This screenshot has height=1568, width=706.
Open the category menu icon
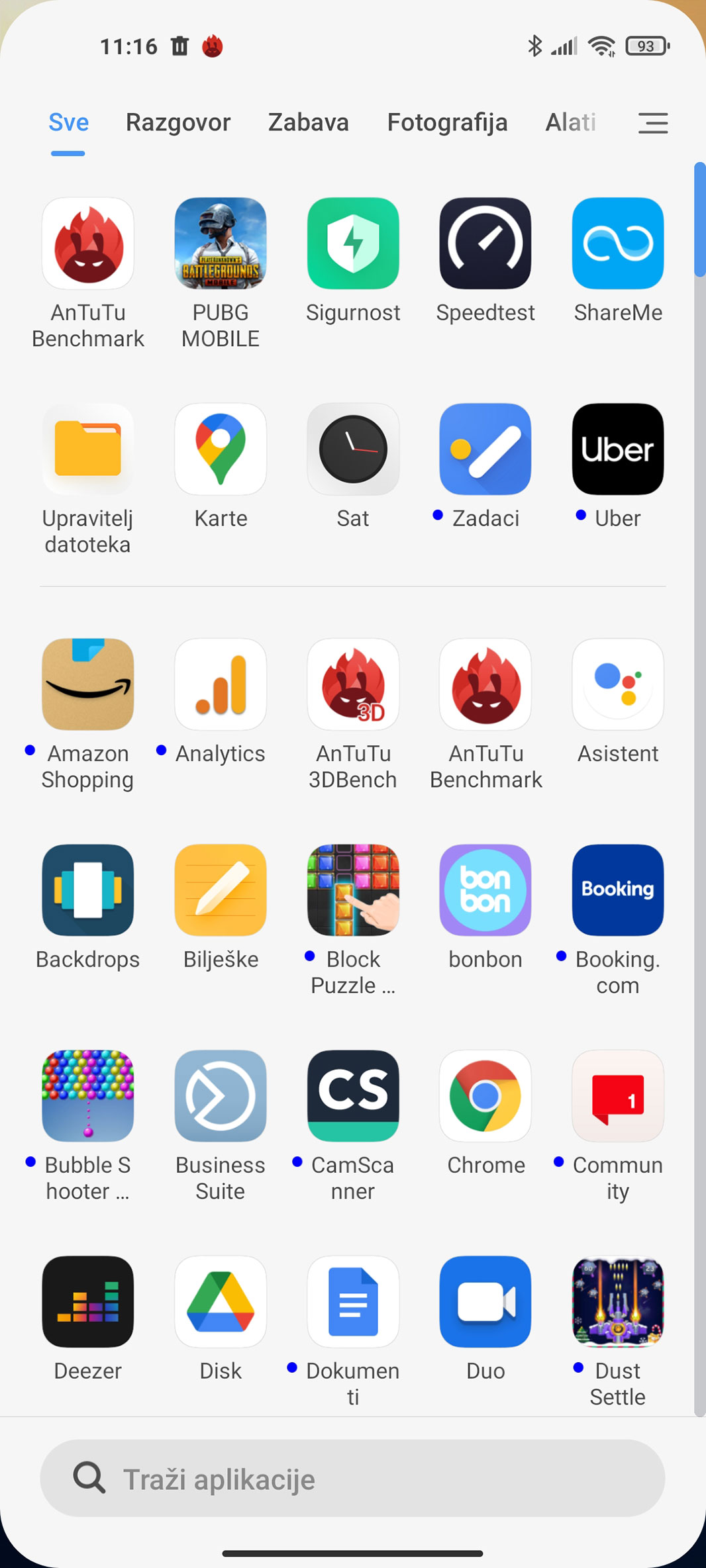[652, 123]
